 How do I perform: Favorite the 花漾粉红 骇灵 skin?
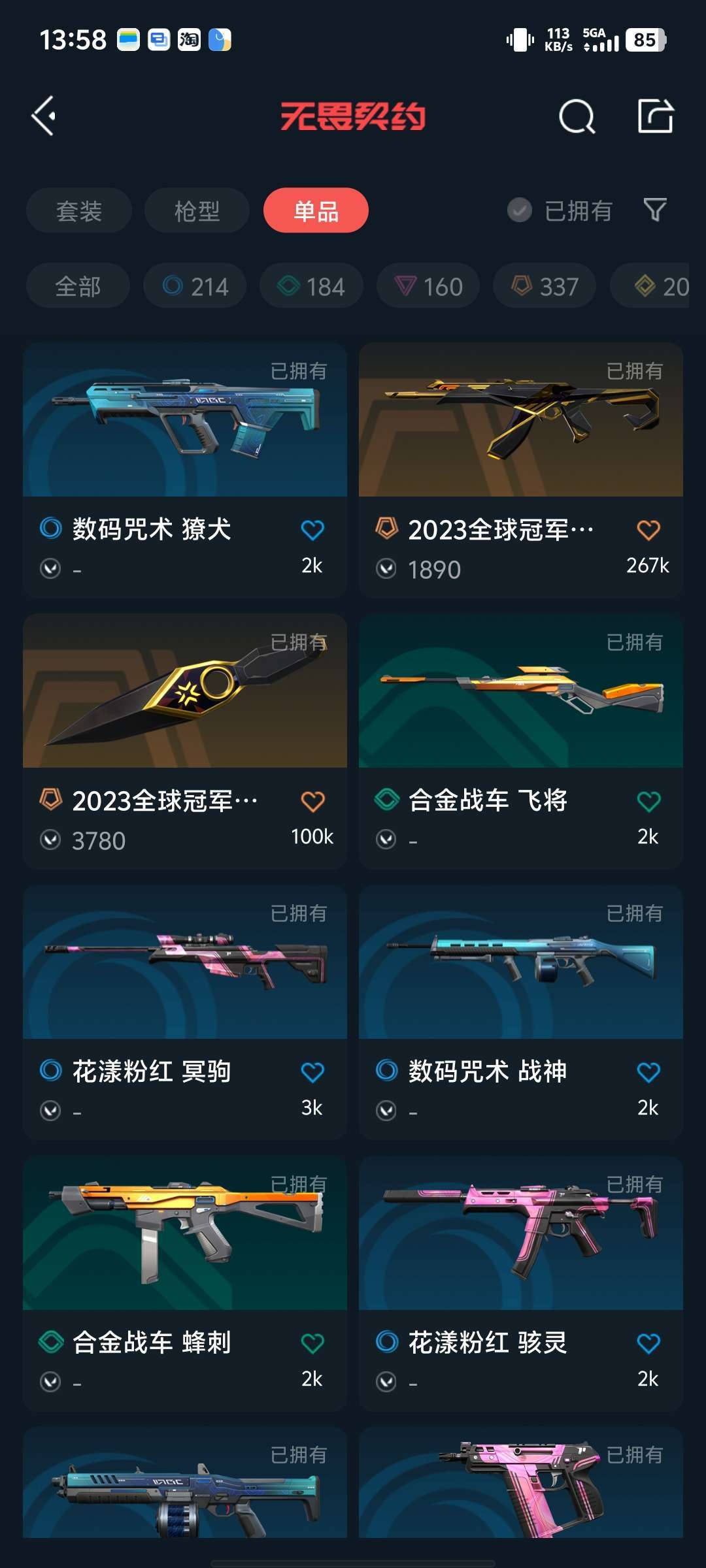coord(648,1343)
